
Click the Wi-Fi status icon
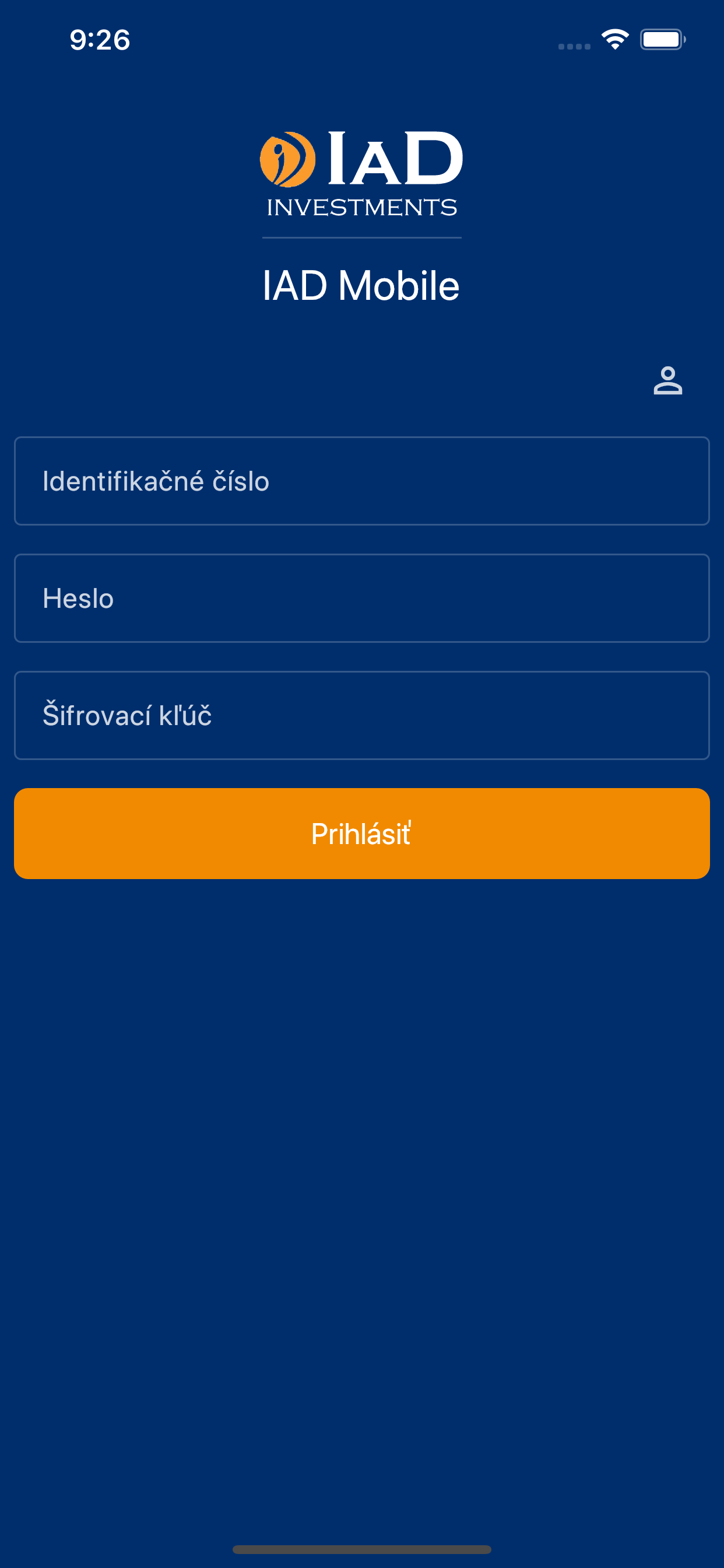pyautogui.click(x=614, y=39)
